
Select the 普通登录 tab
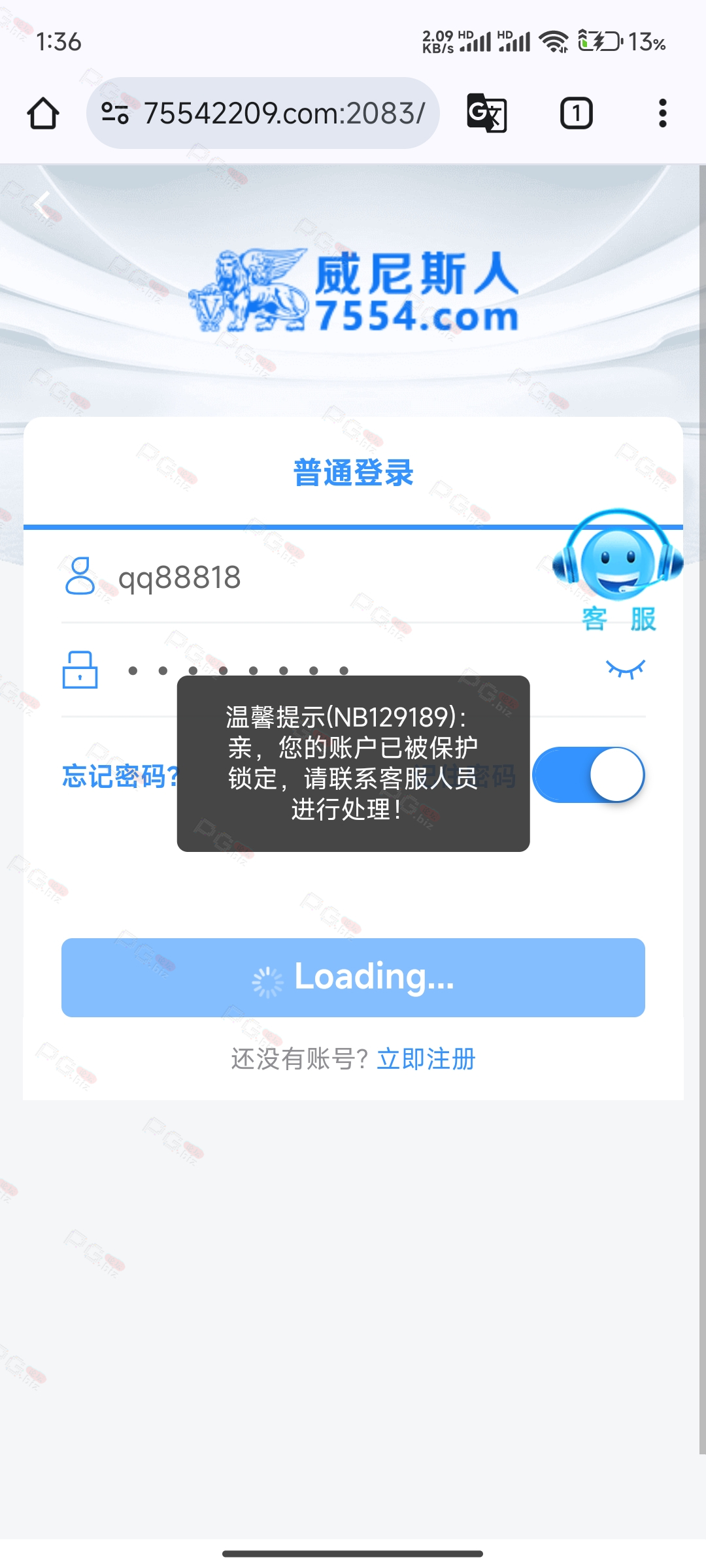click(x=353, y=472)
